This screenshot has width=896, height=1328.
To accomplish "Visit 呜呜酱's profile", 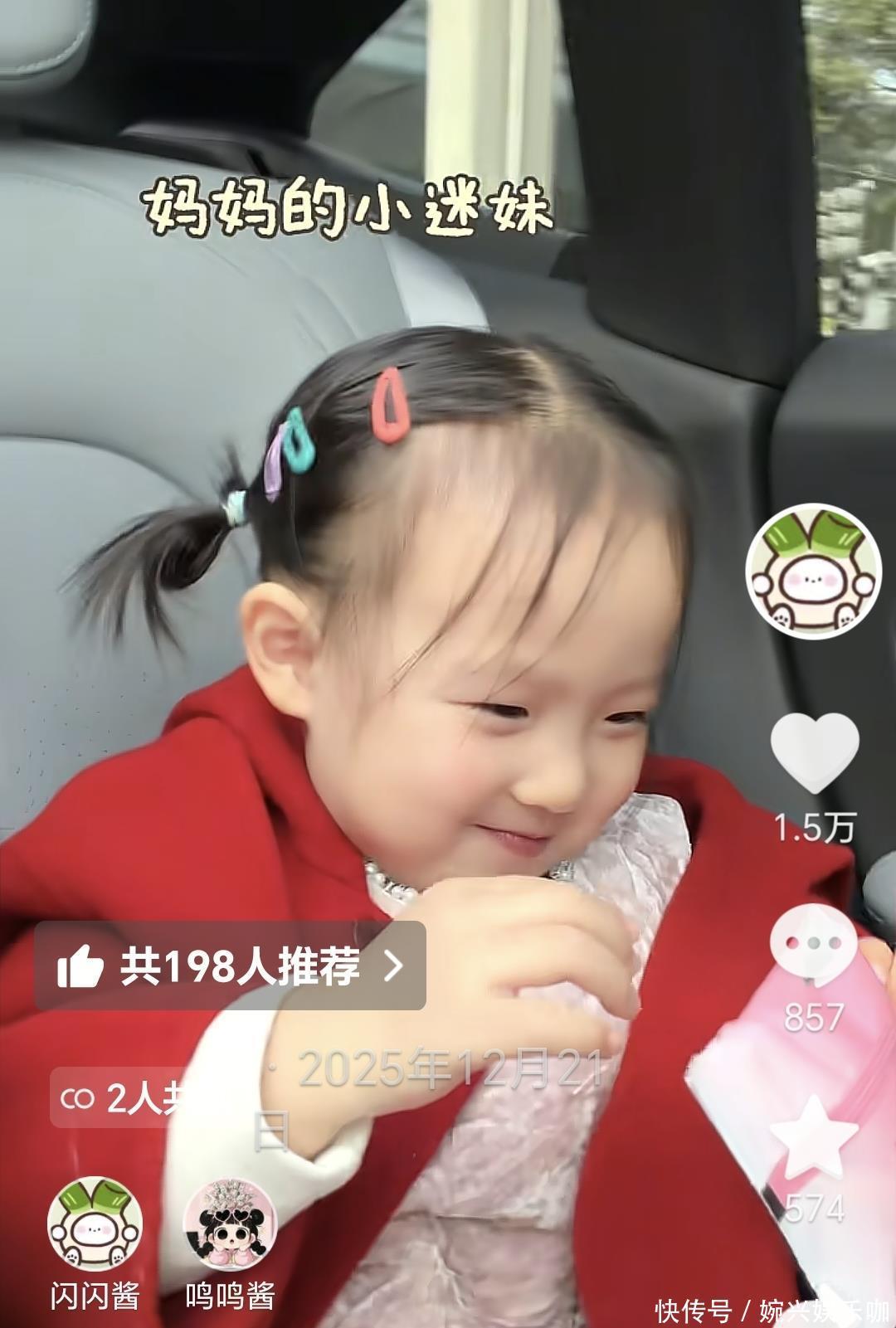I will [x=229, y=1224].
